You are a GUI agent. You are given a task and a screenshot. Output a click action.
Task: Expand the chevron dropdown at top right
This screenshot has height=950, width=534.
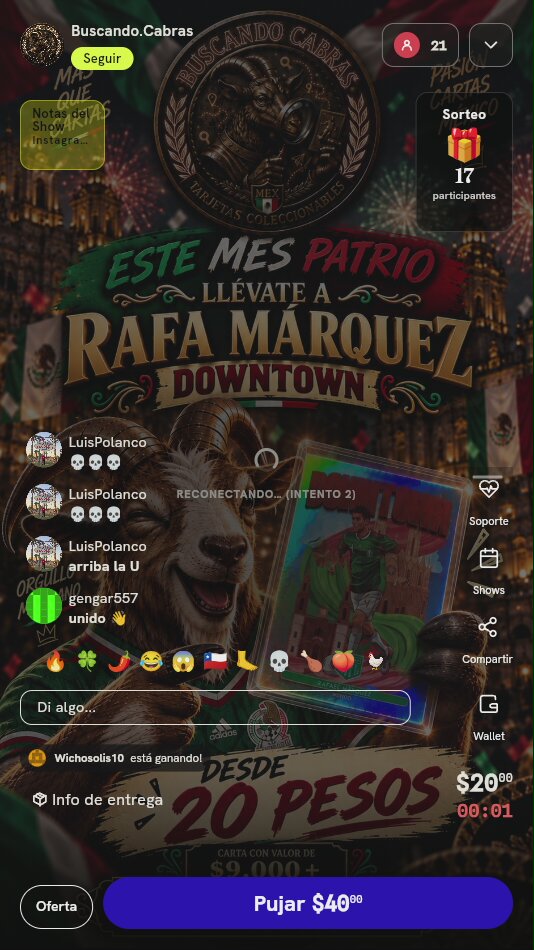(491, 45)
